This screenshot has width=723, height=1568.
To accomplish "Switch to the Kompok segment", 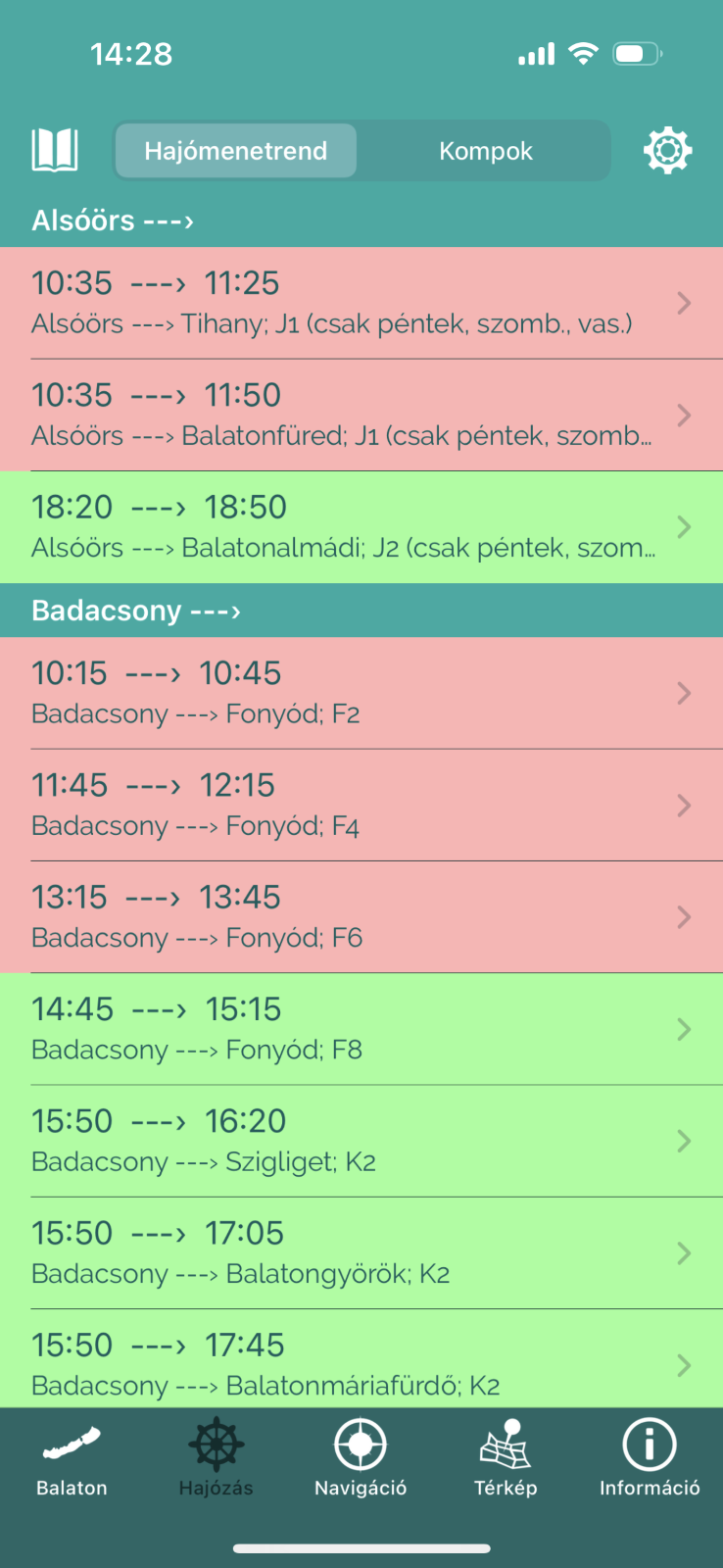I will [x=485, y=151].
